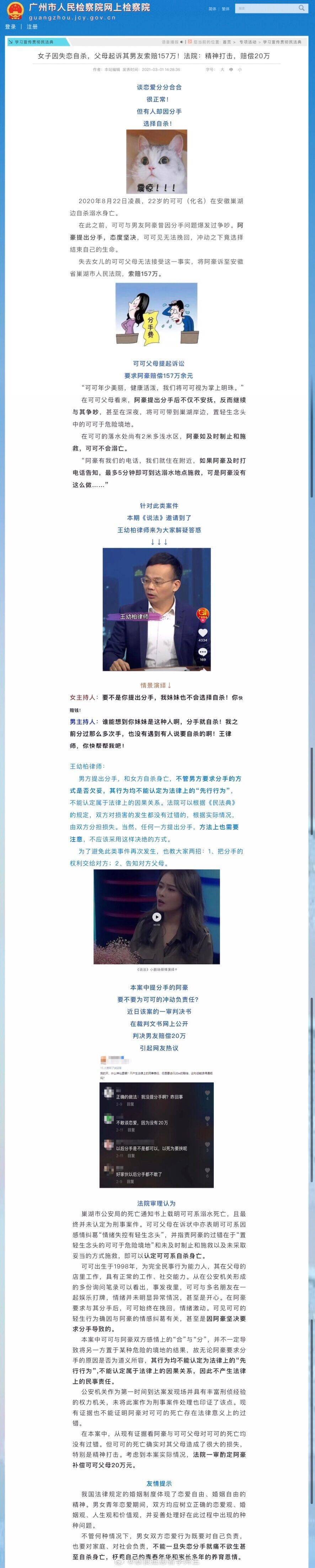The width and height of the screenshot is (315, 1568).
Task: Play the video with the female host
Action: coord(156,917)
